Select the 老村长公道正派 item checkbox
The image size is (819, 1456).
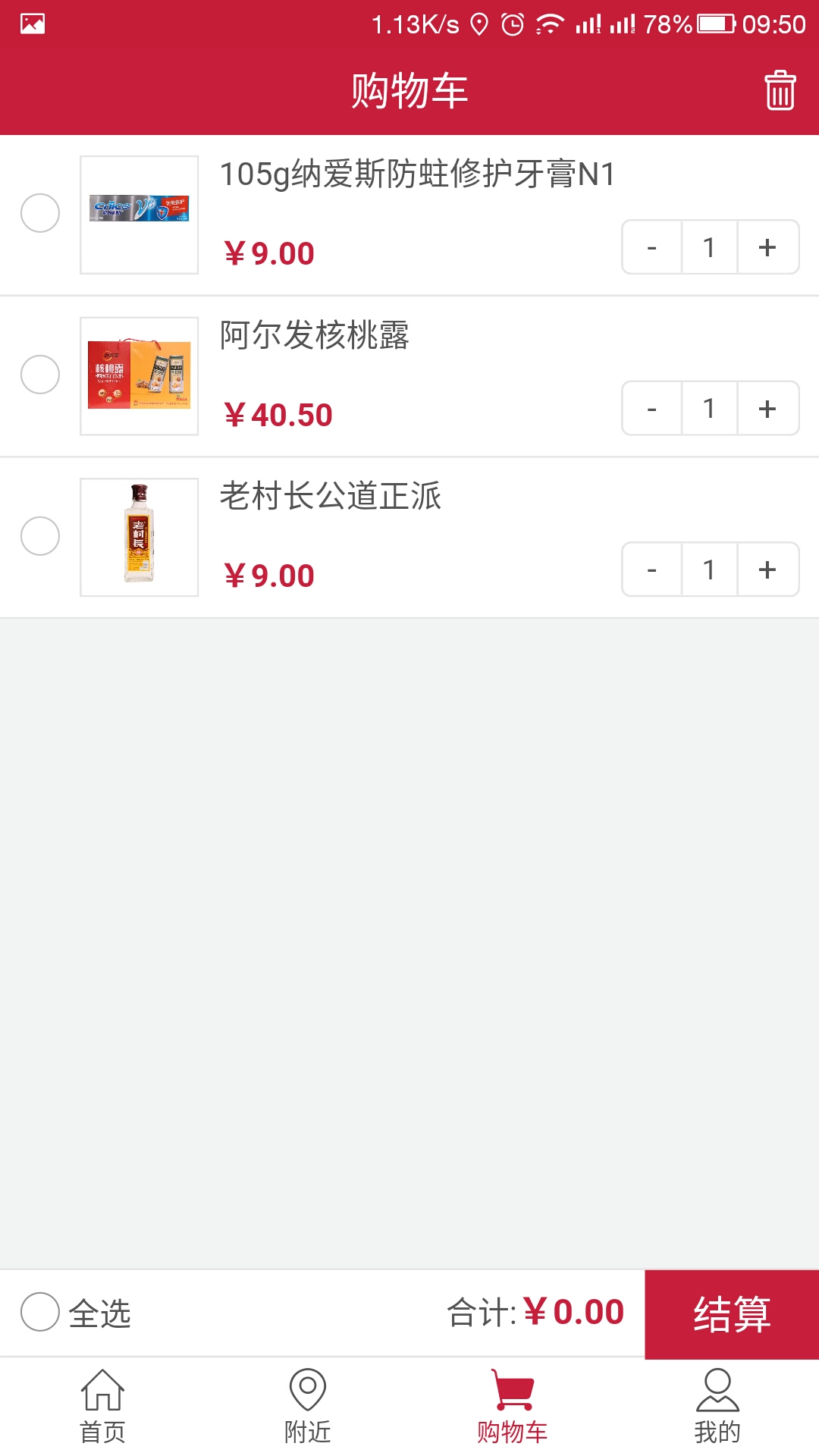click(40, 536)
